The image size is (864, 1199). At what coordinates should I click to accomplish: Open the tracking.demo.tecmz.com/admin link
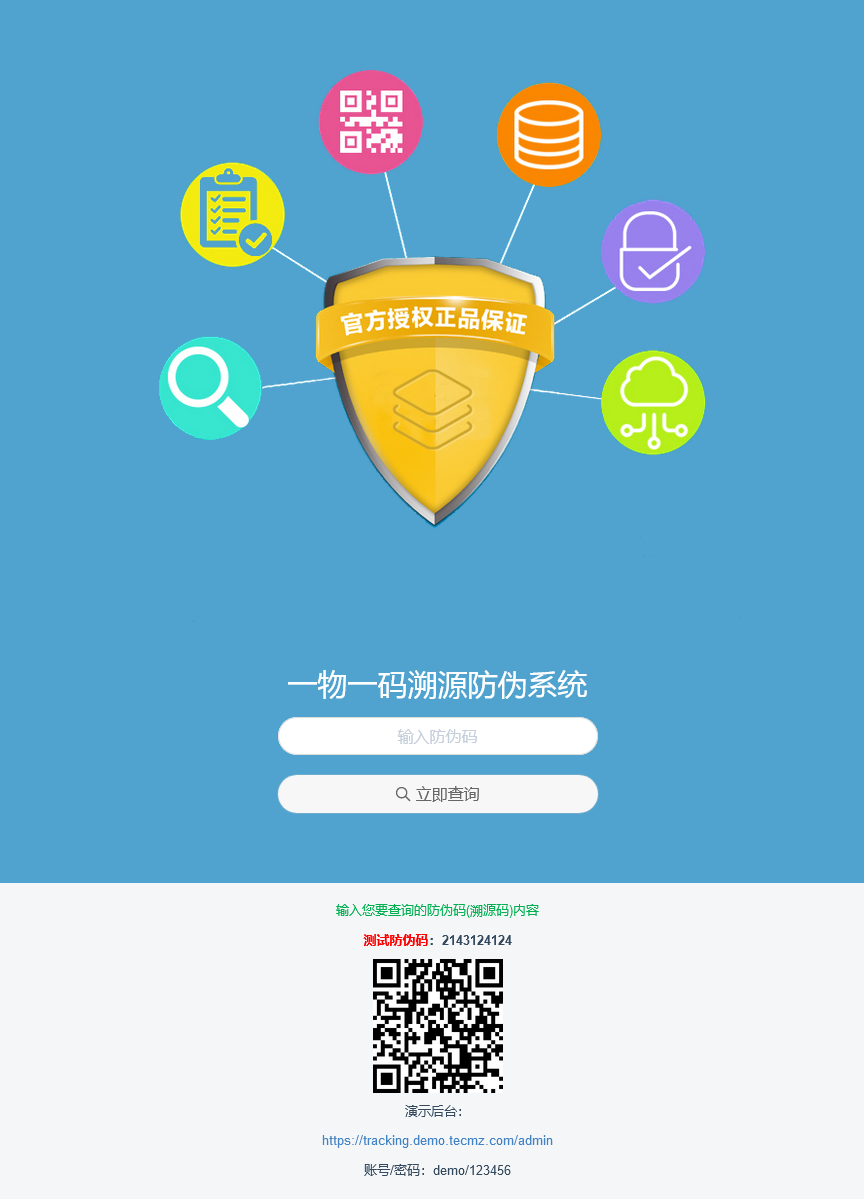click(x=437, y=1140)
